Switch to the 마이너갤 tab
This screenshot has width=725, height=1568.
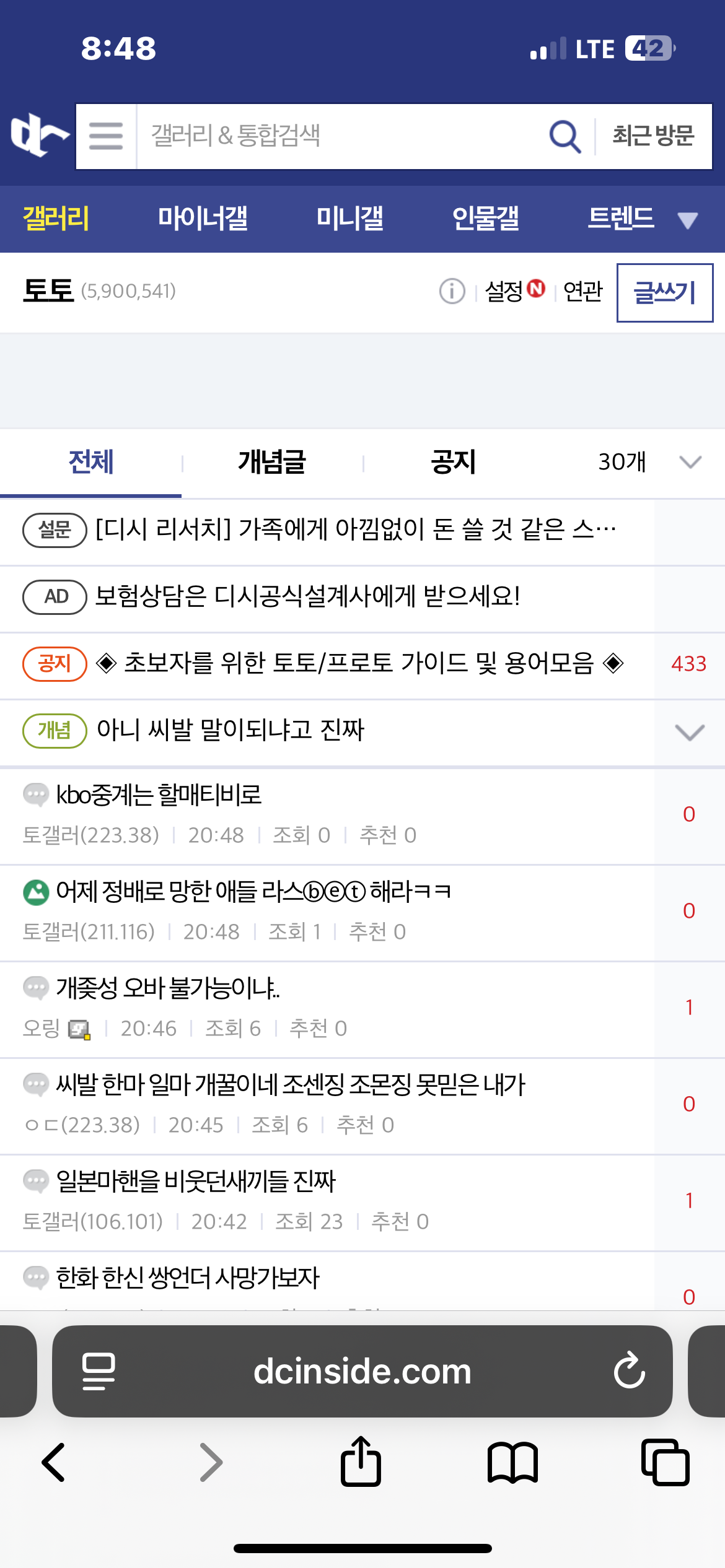(203, 219)
